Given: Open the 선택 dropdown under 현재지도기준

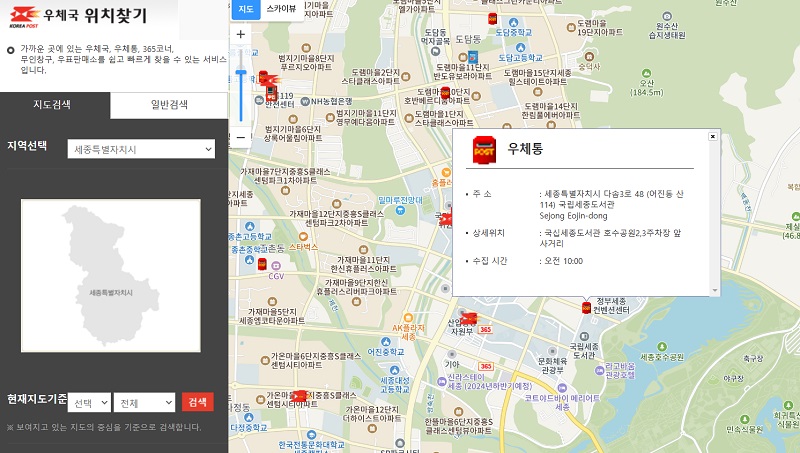Looking at the screenshot, I should tap(88, 402).
